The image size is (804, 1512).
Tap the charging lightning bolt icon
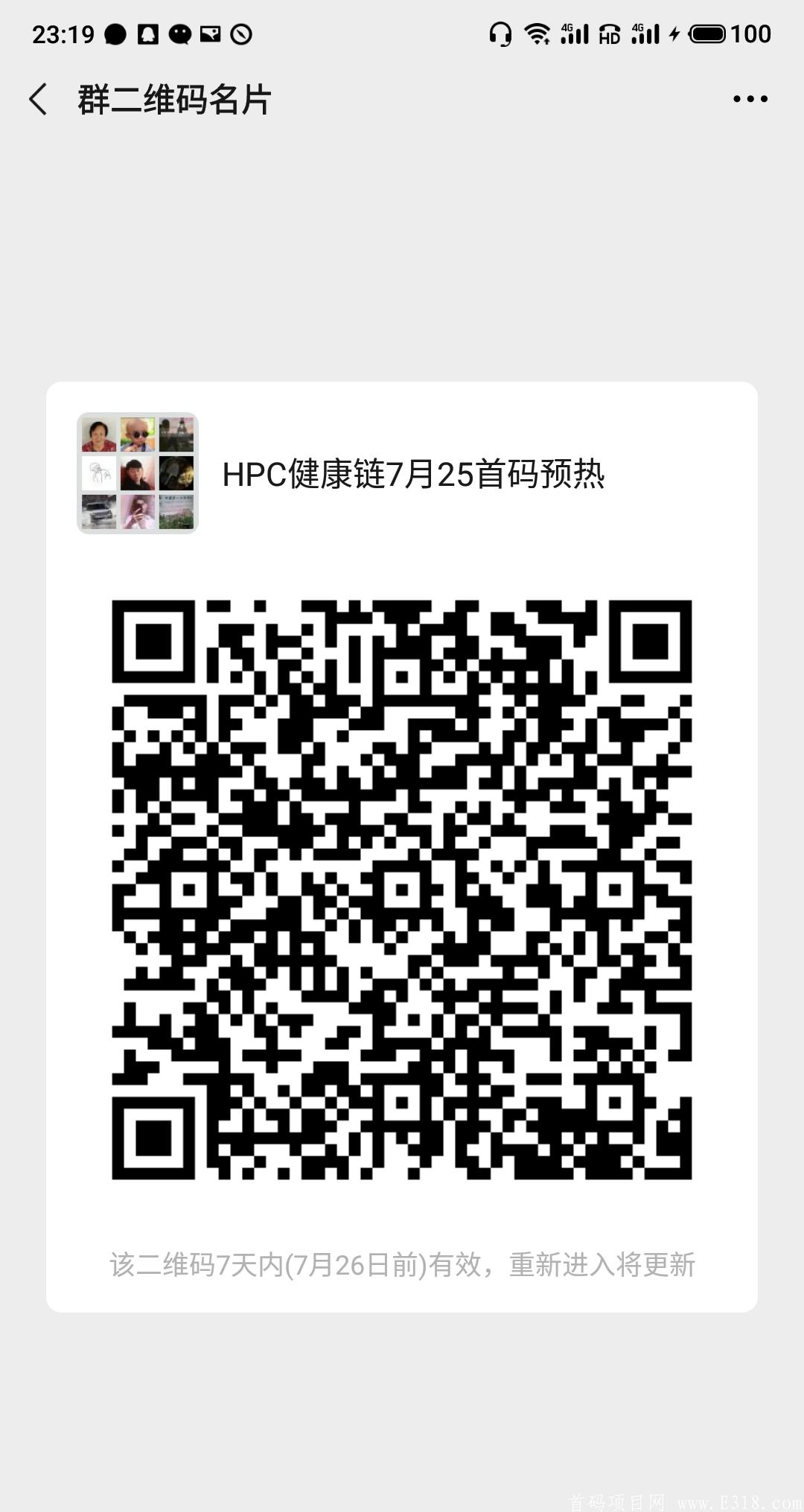click(x=674, y=33)
